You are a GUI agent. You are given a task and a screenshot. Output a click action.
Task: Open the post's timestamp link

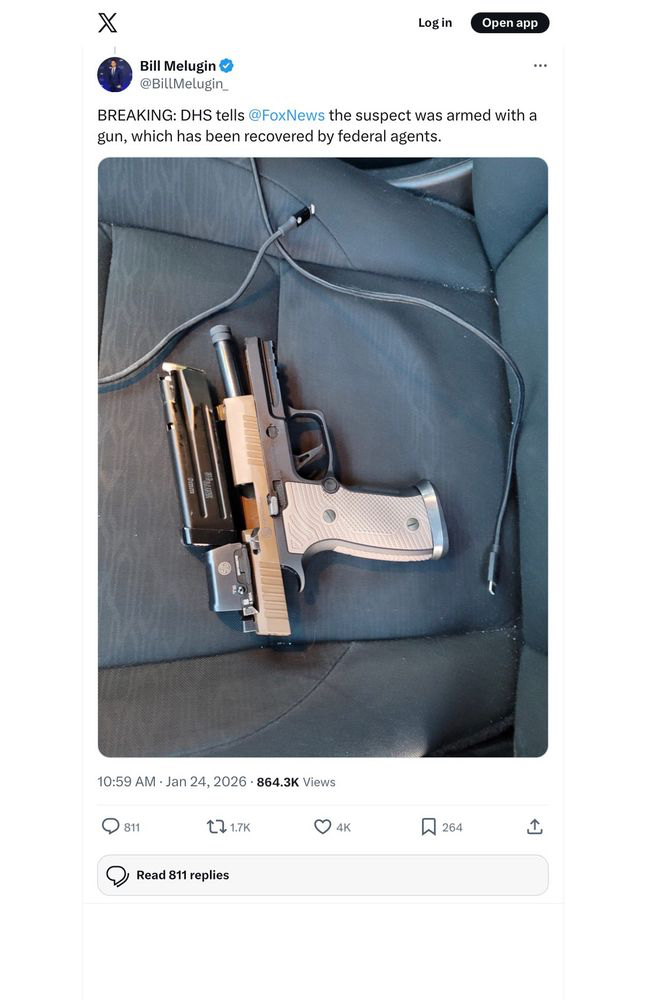point(172,782)
